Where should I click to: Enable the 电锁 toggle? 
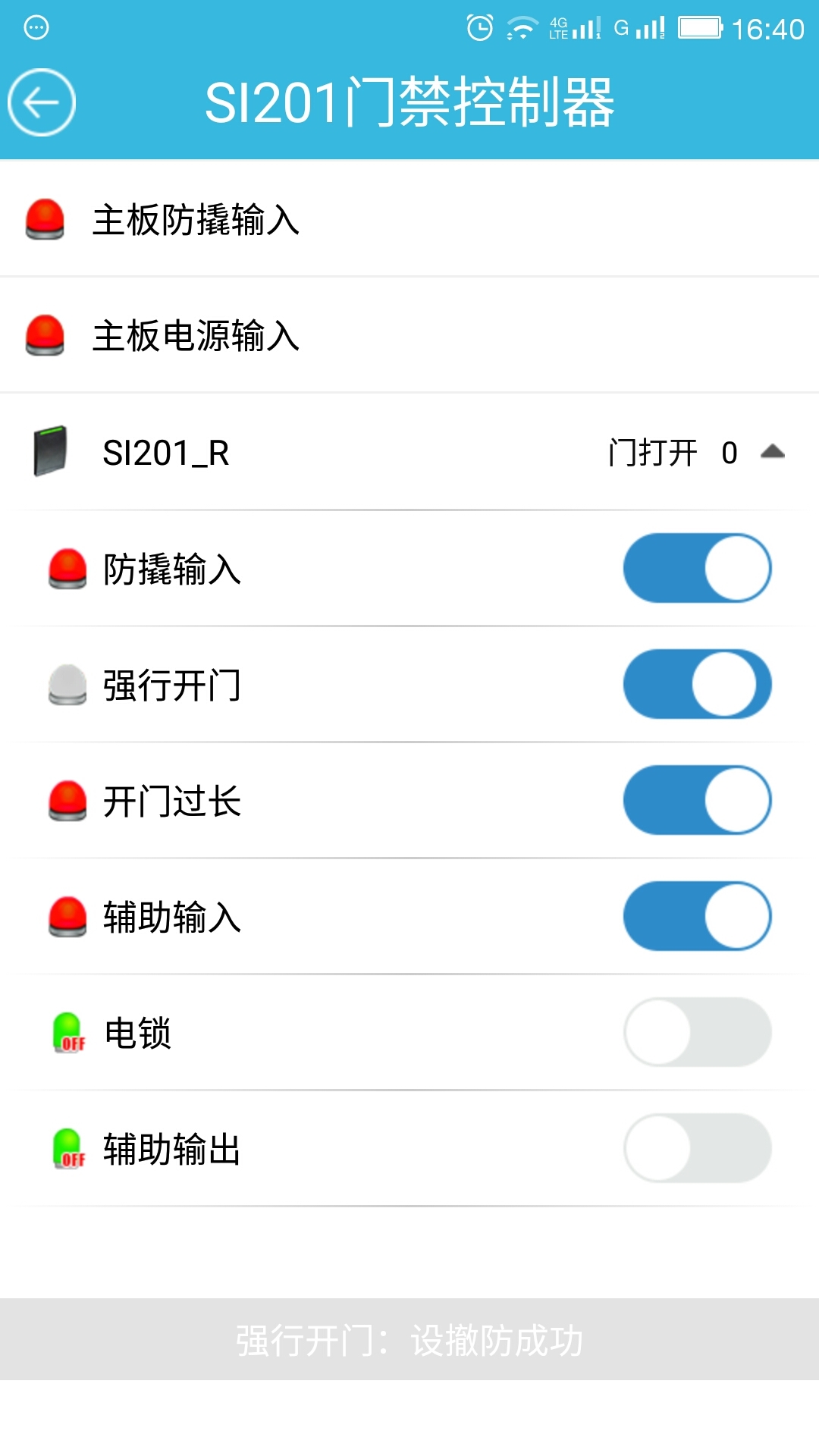click(696, 1033)
